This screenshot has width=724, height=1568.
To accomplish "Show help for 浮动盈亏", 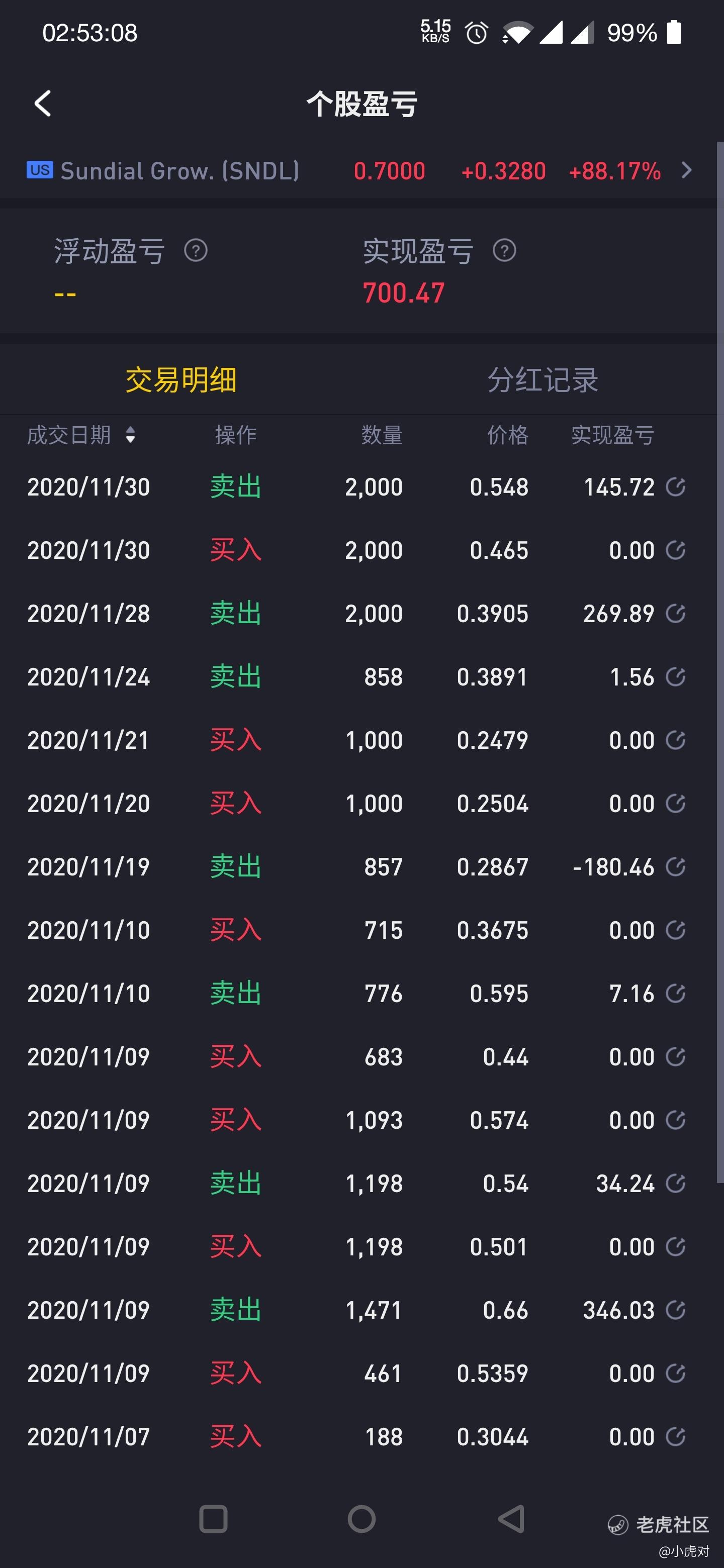I will tap(196, 251).
